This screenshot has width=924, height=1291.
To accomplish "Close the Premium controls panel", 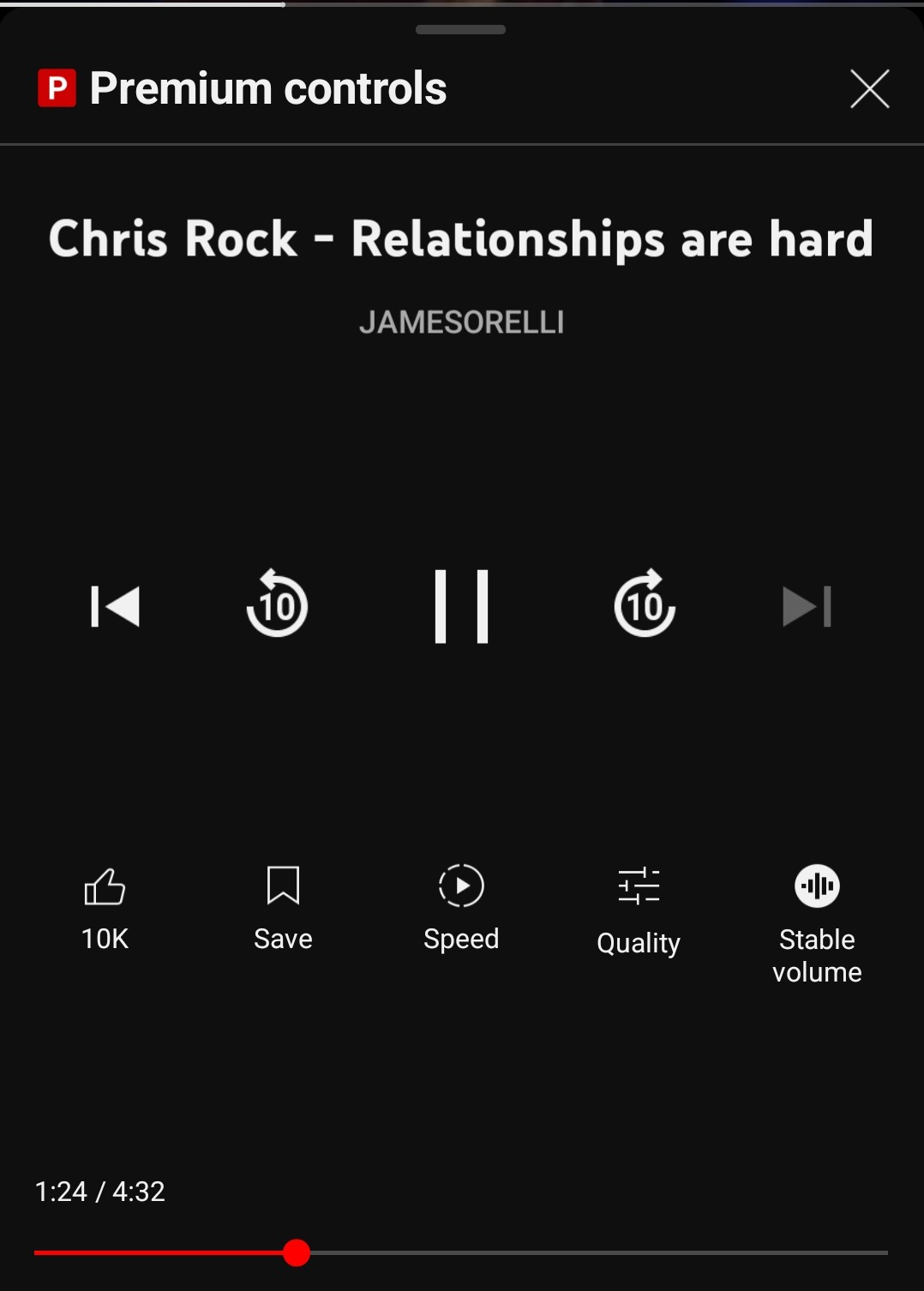I will 869,89.
